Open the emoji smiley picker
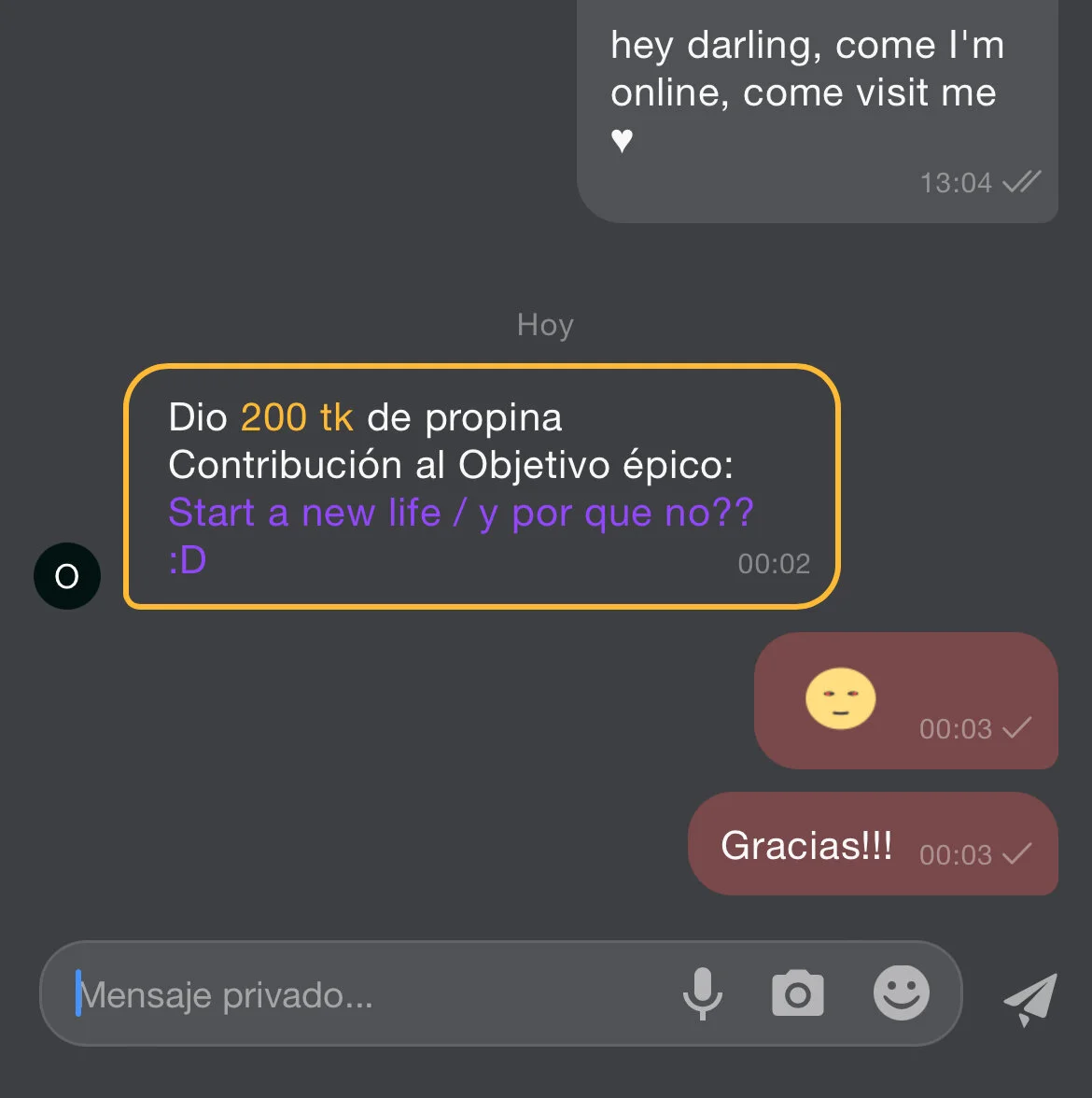 (901, 992)
